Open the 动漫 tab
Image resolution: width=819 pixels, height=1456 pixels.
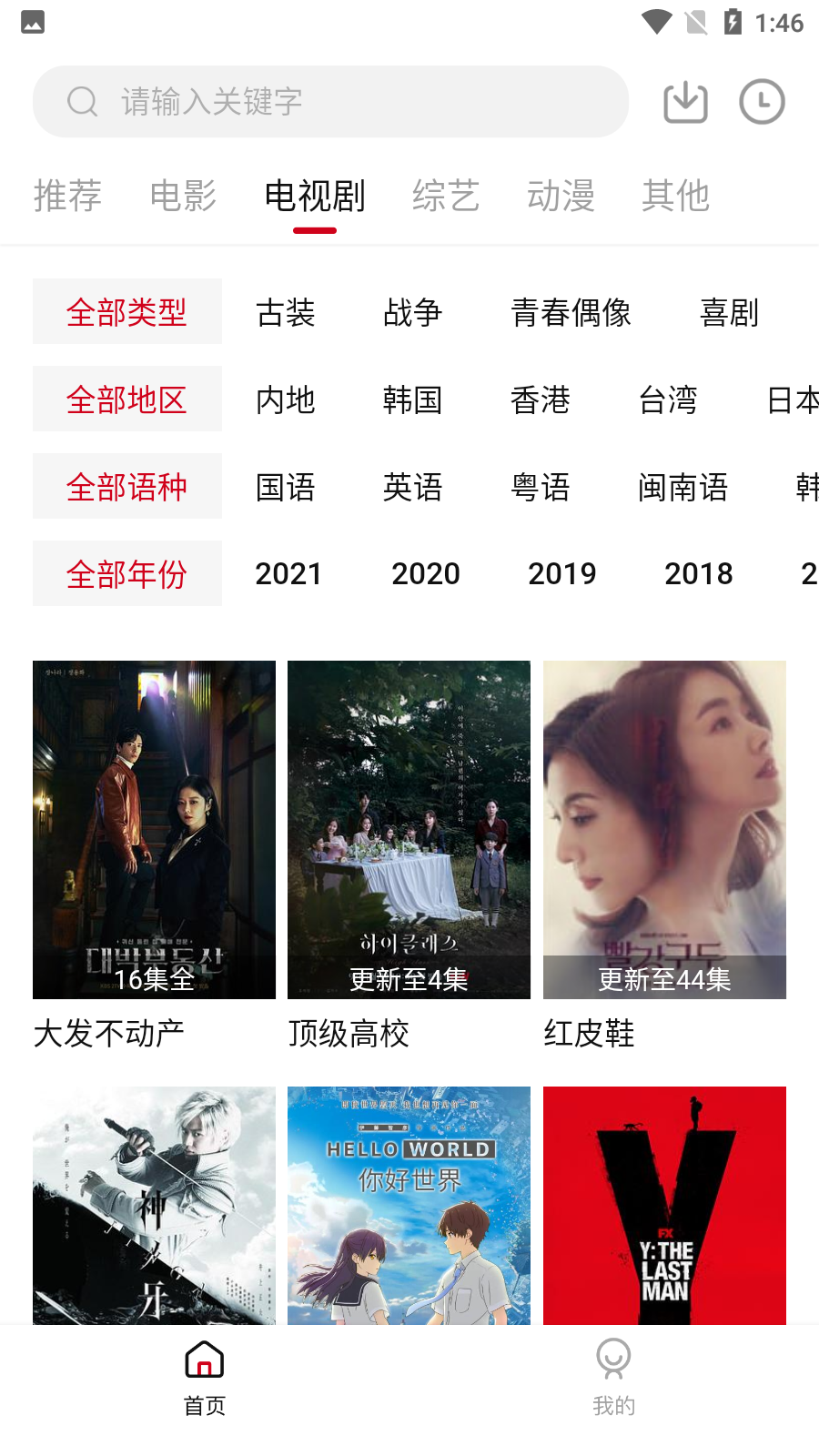[562, 196]
